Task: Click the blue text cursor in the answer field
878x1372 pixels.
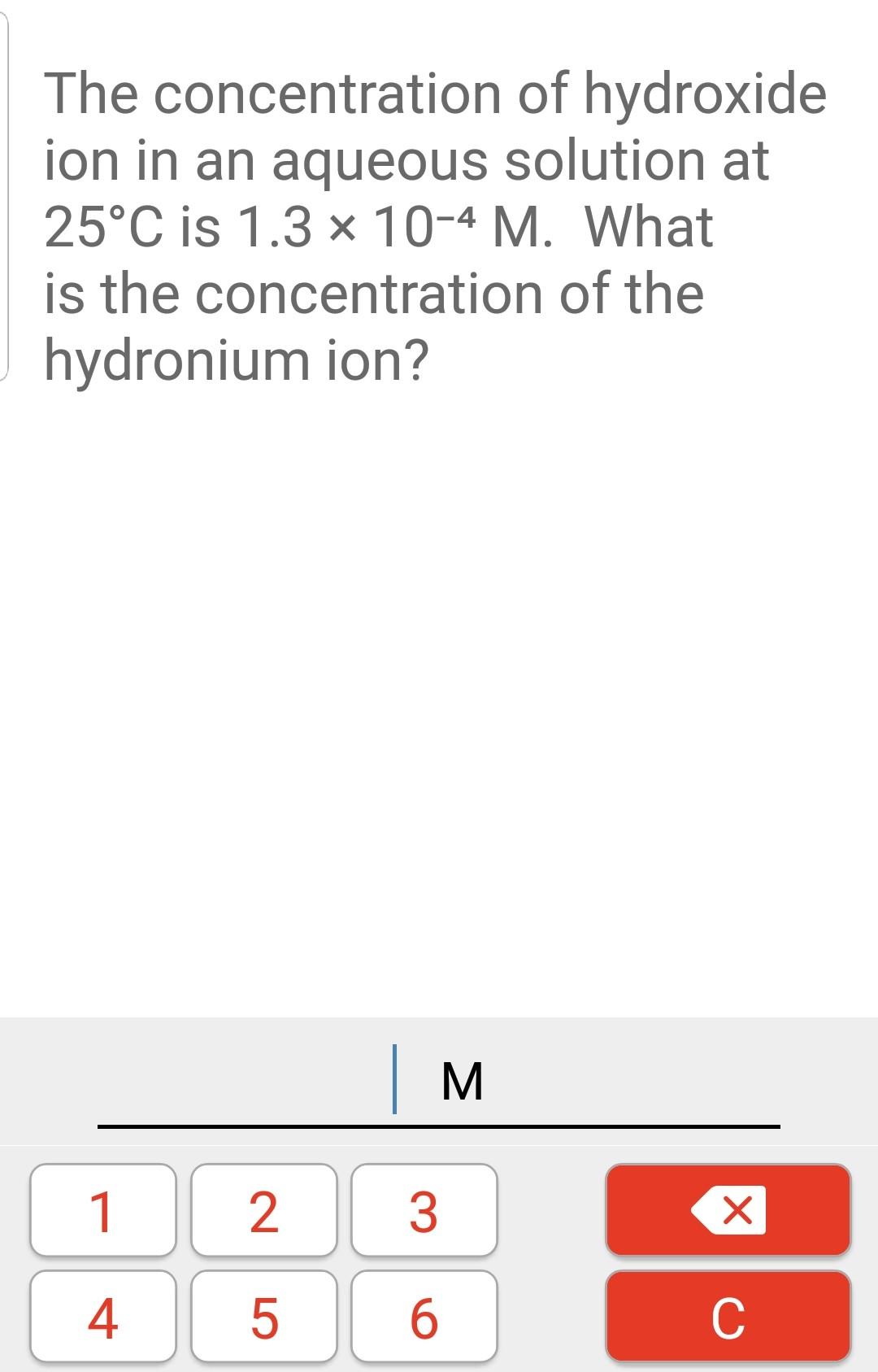Action: point(396,1078)
